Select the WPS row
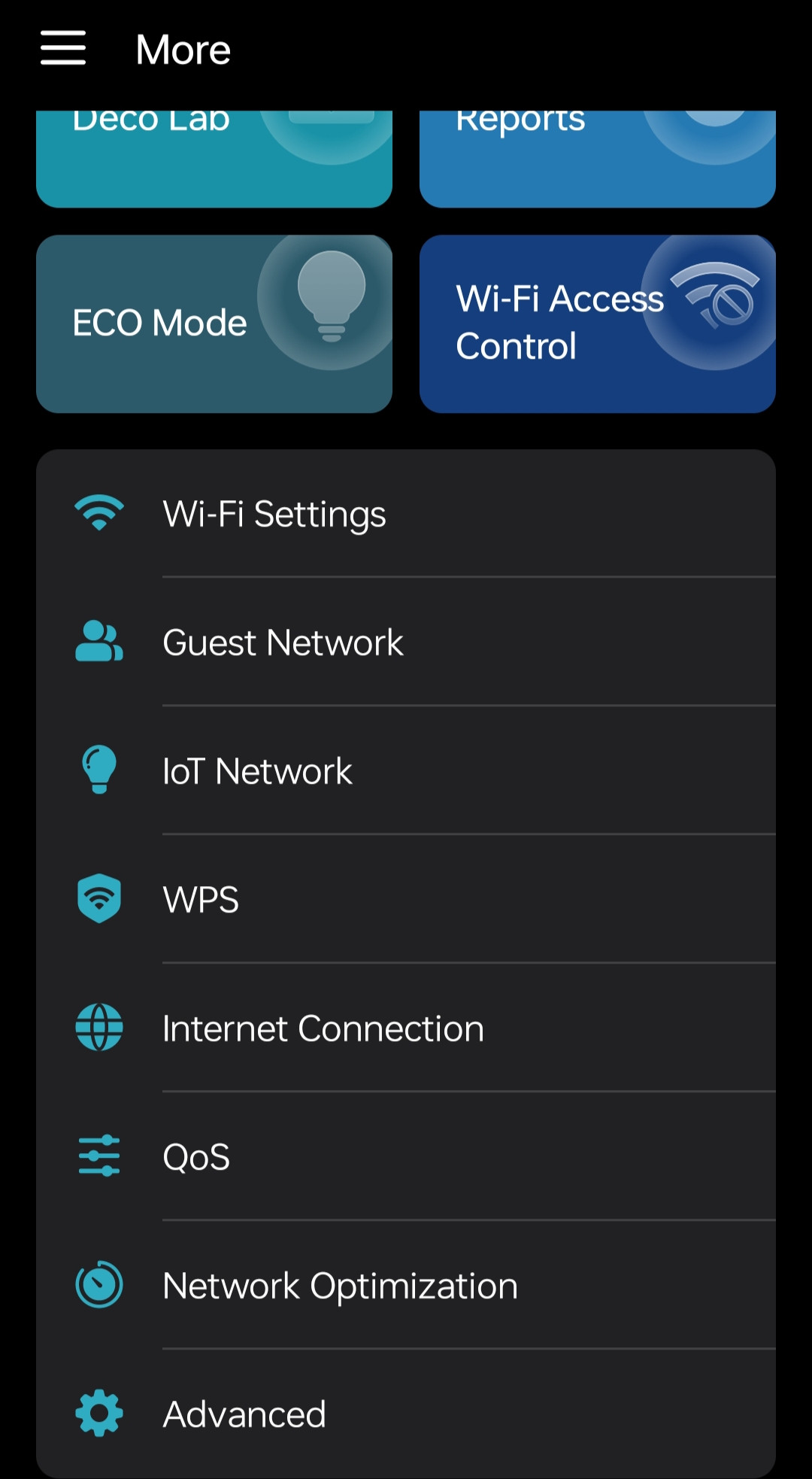Image resolution: width=812 pixels, height=1479 pixels. [406, 900]
